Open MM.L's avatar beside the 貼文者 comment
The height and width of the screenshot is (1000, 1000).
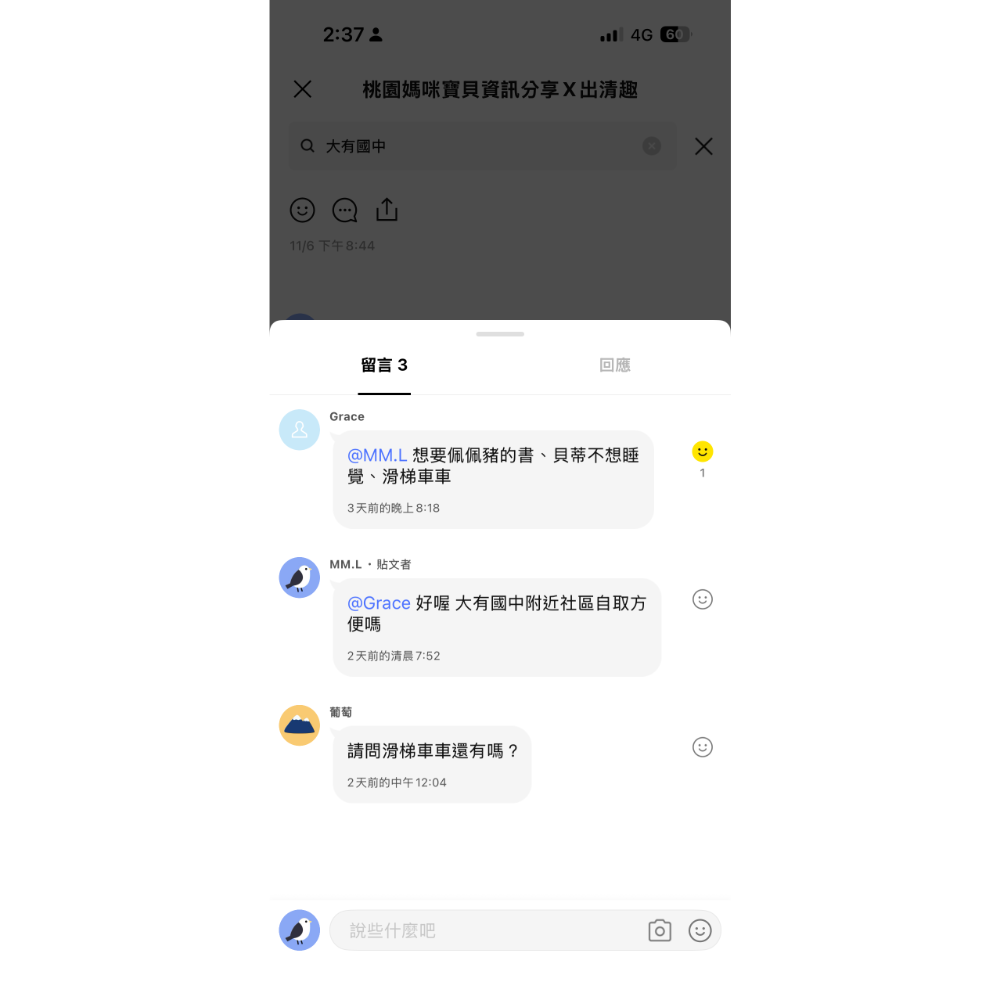pyautogui.click(x=299, y=578)
